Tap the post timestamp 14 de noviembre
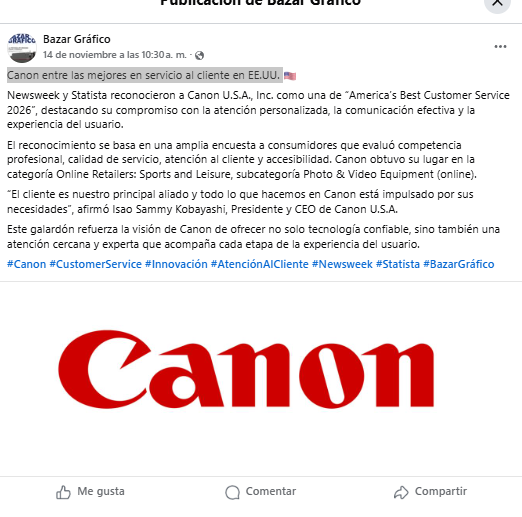522x517 pixels. tap(115, 55)
